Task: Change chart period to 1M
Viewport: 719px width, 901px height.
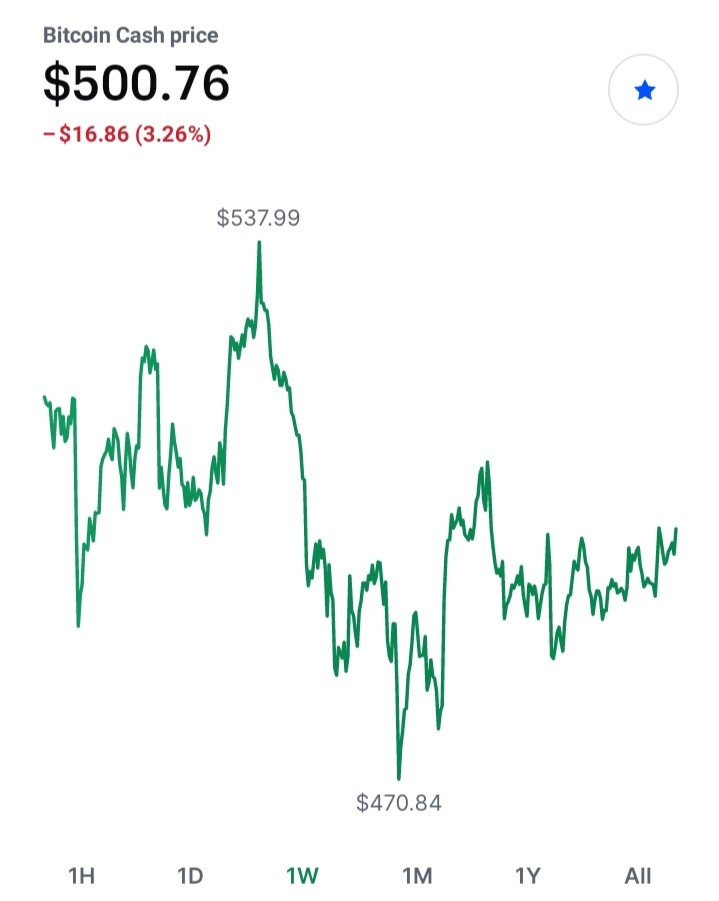Action: tap(417, 876)
